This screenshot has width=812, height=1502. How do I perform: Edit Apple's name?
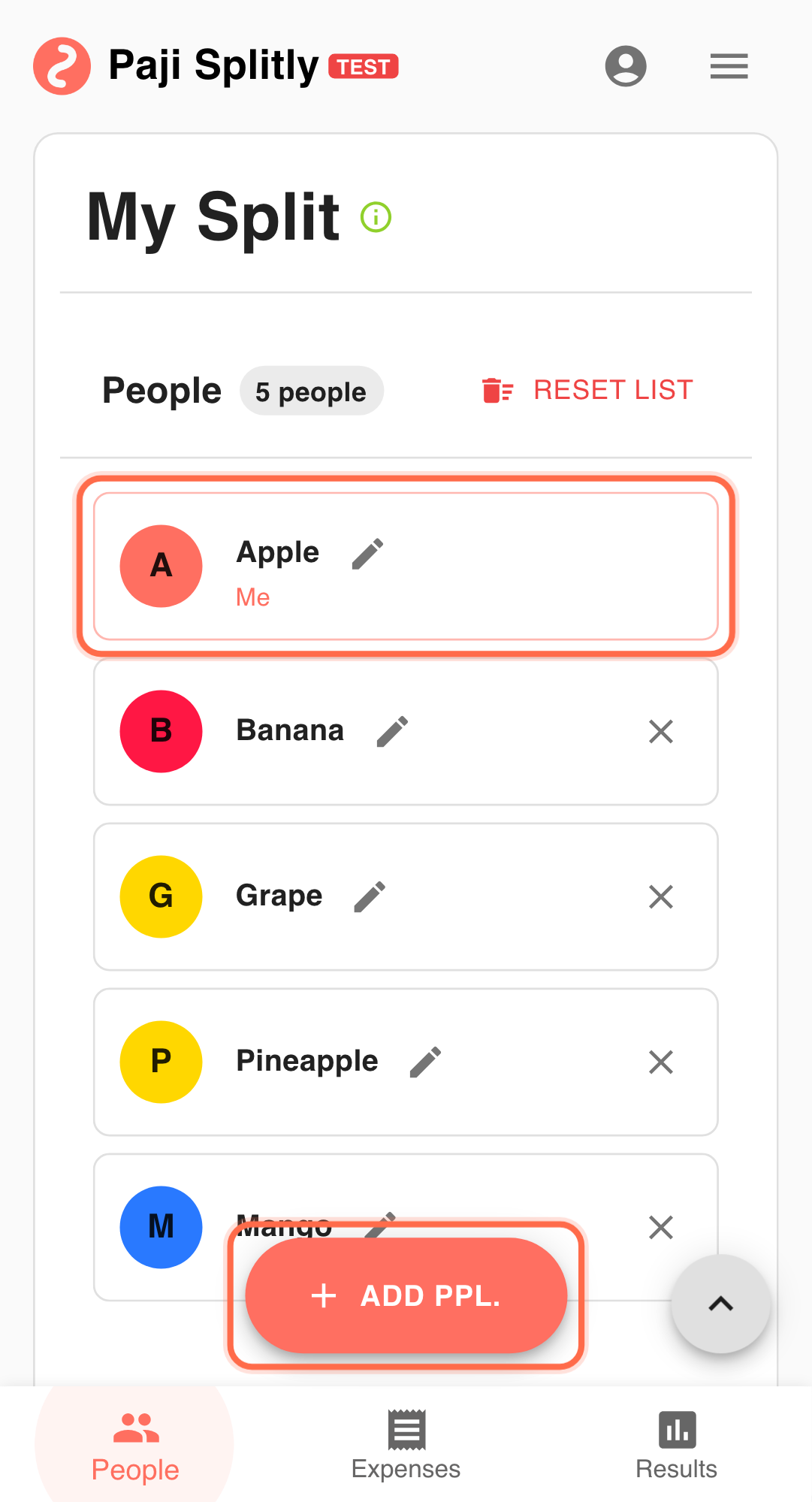[x=368, y=554]
